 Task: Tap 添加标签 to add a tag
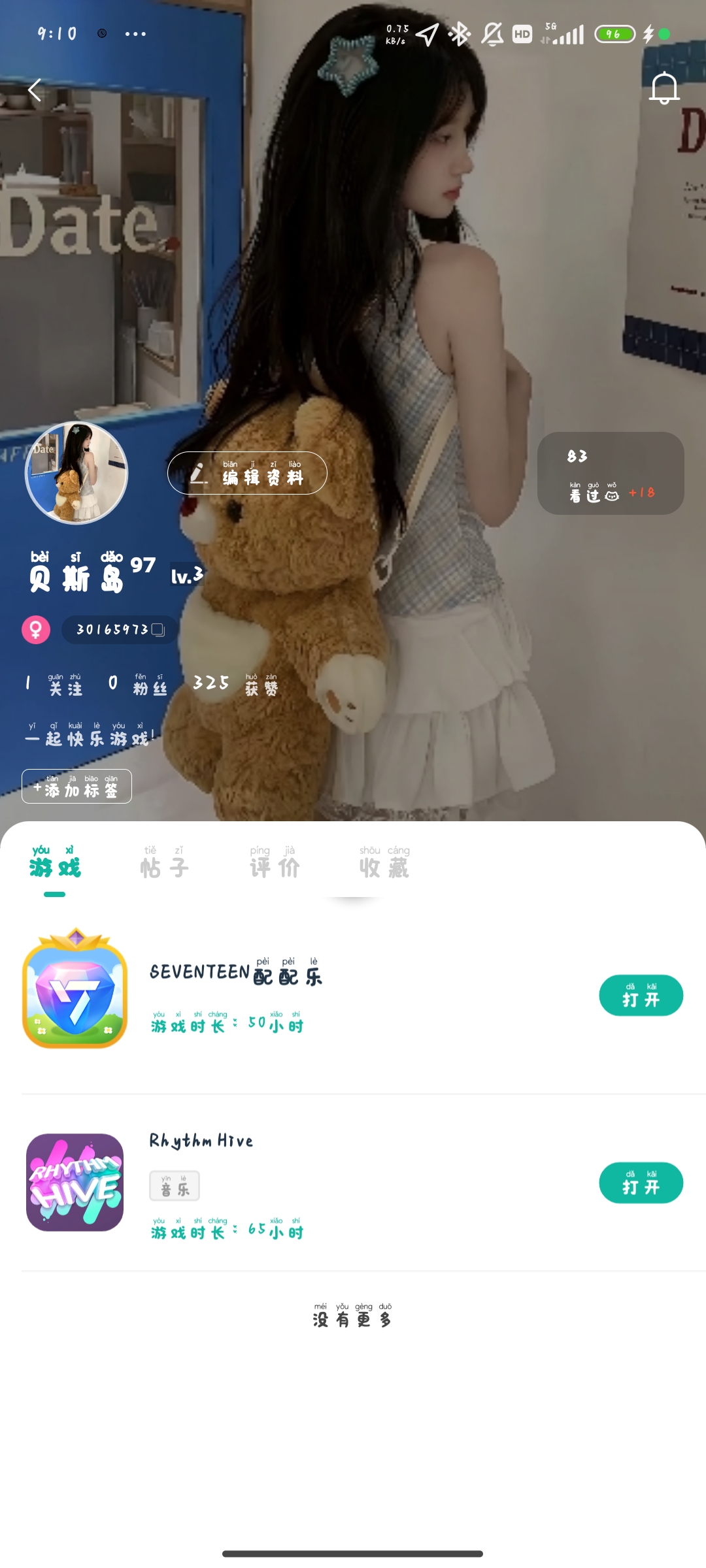(76, 787)
